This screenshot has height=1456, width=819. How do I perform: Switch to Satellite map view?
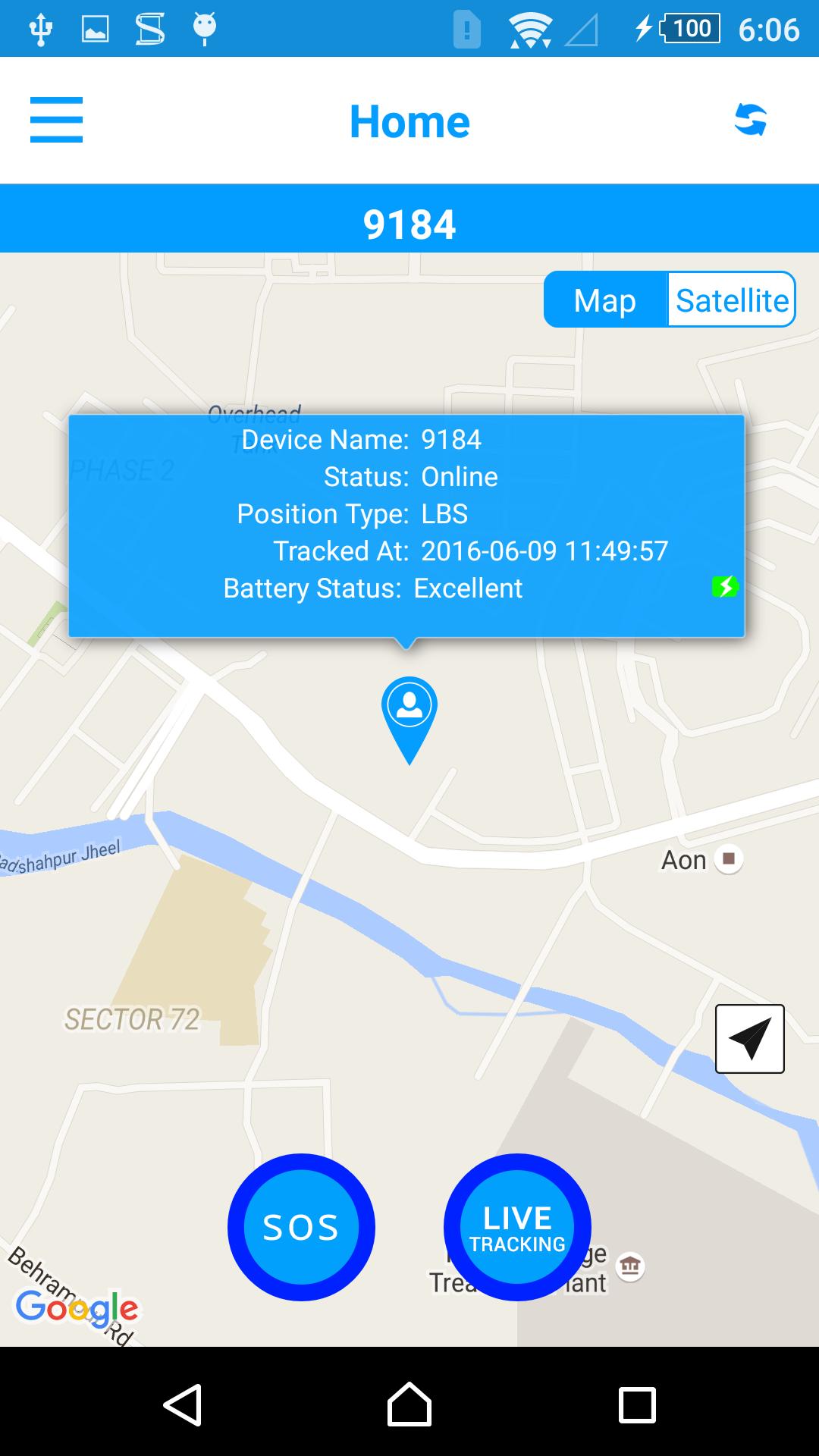click(731, 300)
